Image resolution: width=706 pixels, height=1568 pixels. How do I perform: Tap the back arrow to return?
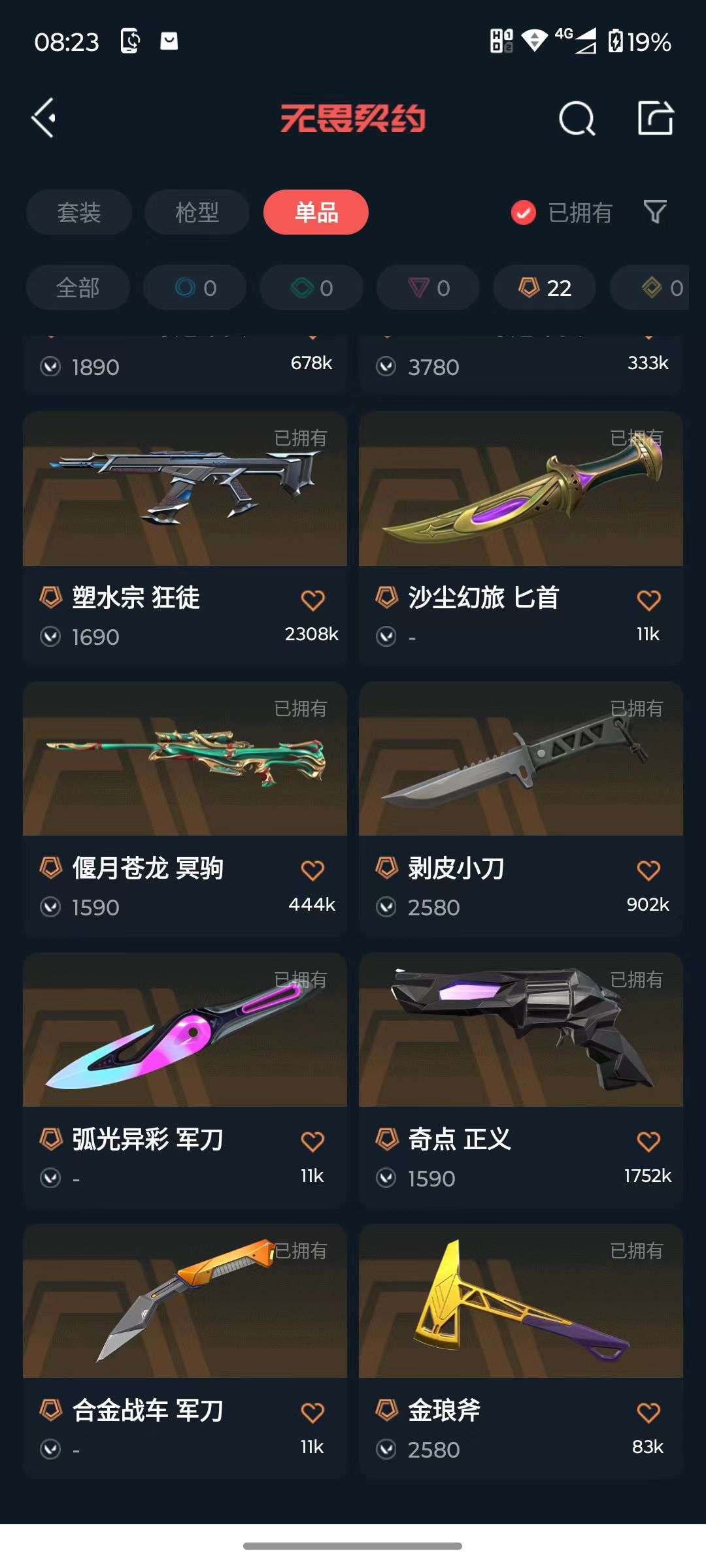(43, 119)
